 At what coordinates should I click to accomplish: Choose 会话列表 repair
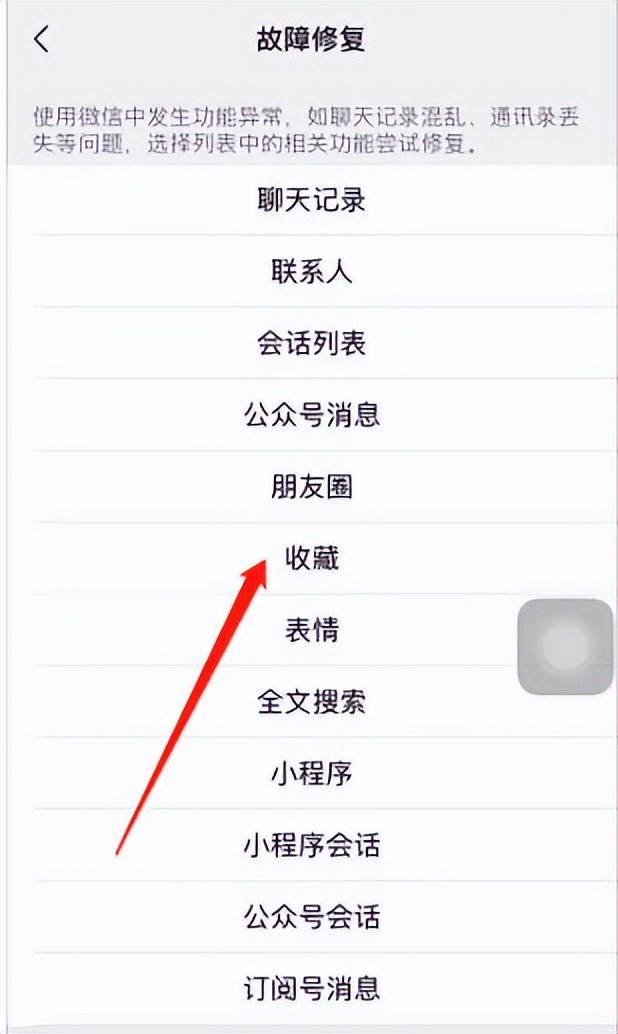coord(311,344)
